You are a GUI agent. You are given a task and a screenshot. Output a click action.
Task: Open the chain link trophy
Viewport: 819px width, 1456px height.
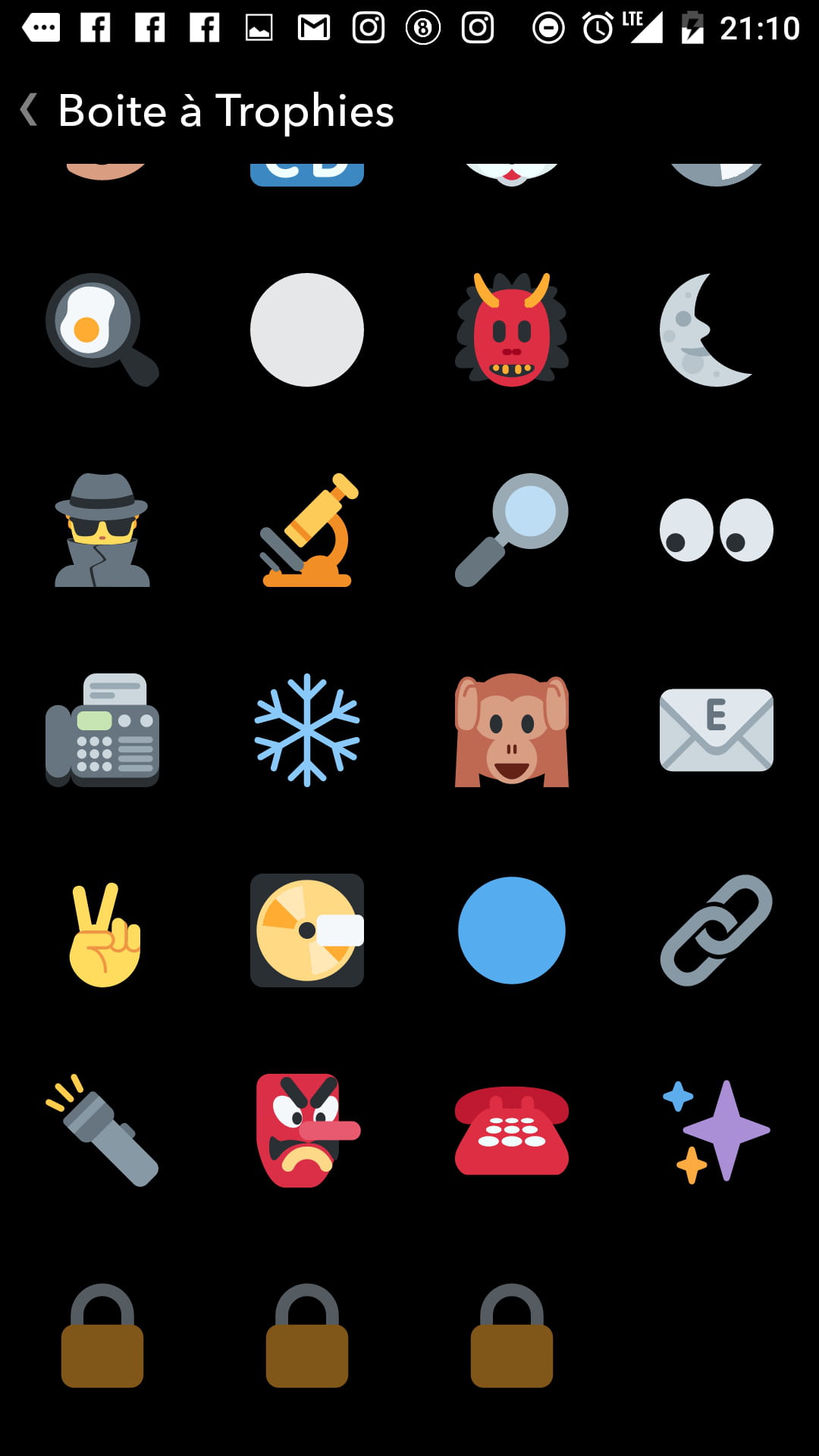717,930
